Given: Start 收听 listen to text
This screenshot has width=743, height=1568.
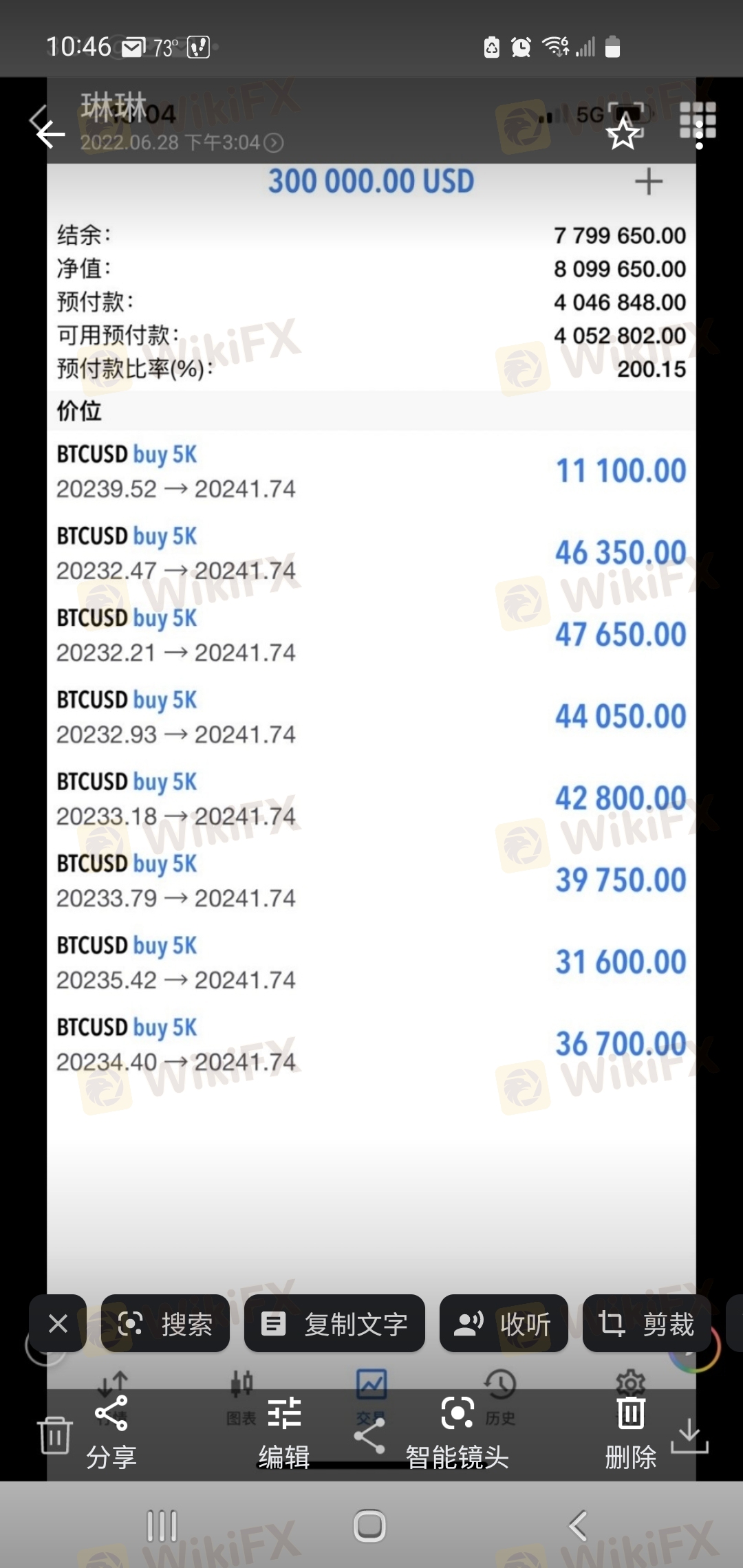Looking at the screenshot, I should [x=504, y=1323].
